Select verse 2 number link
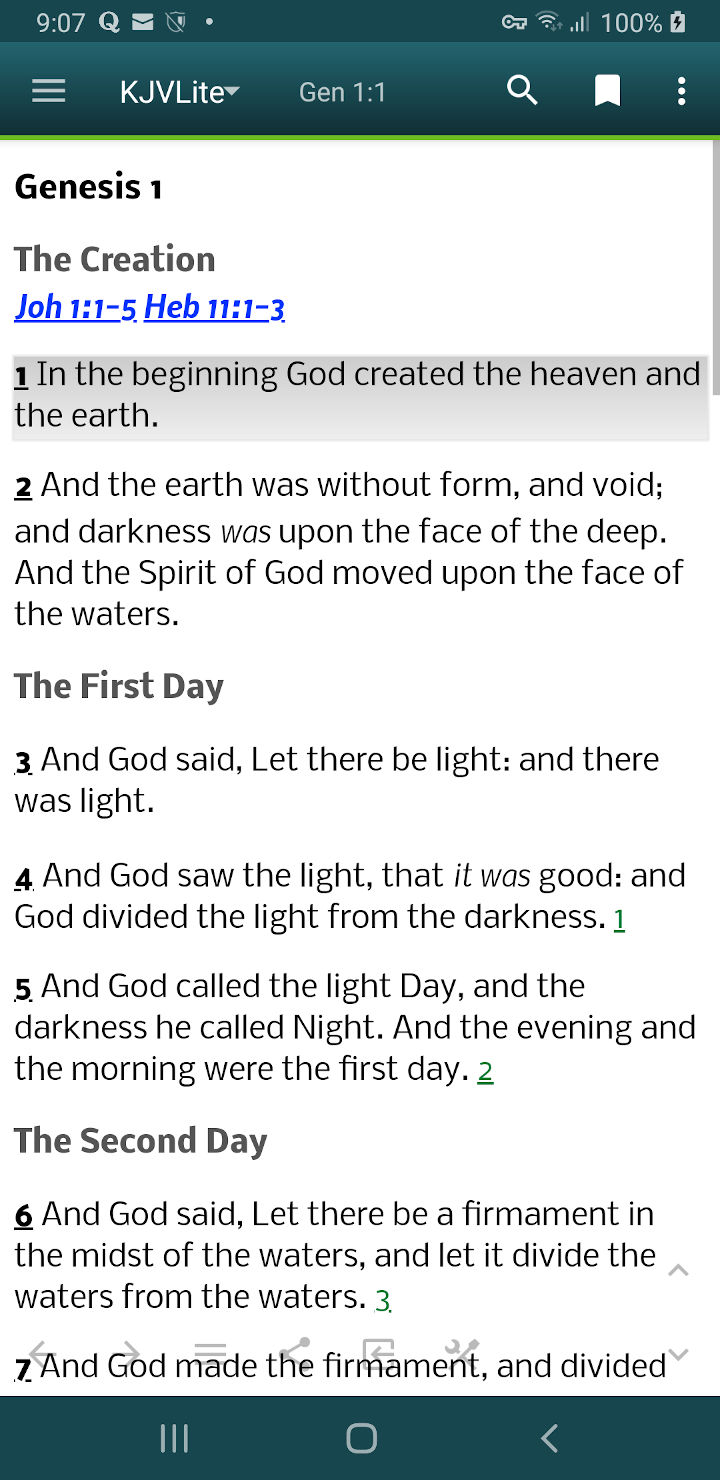 [23, 488]
